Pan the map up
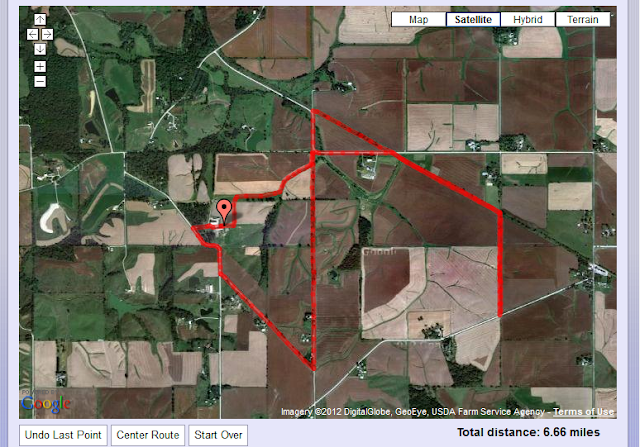Viewport: 640px width, 447px height. [x=39, y=19]
